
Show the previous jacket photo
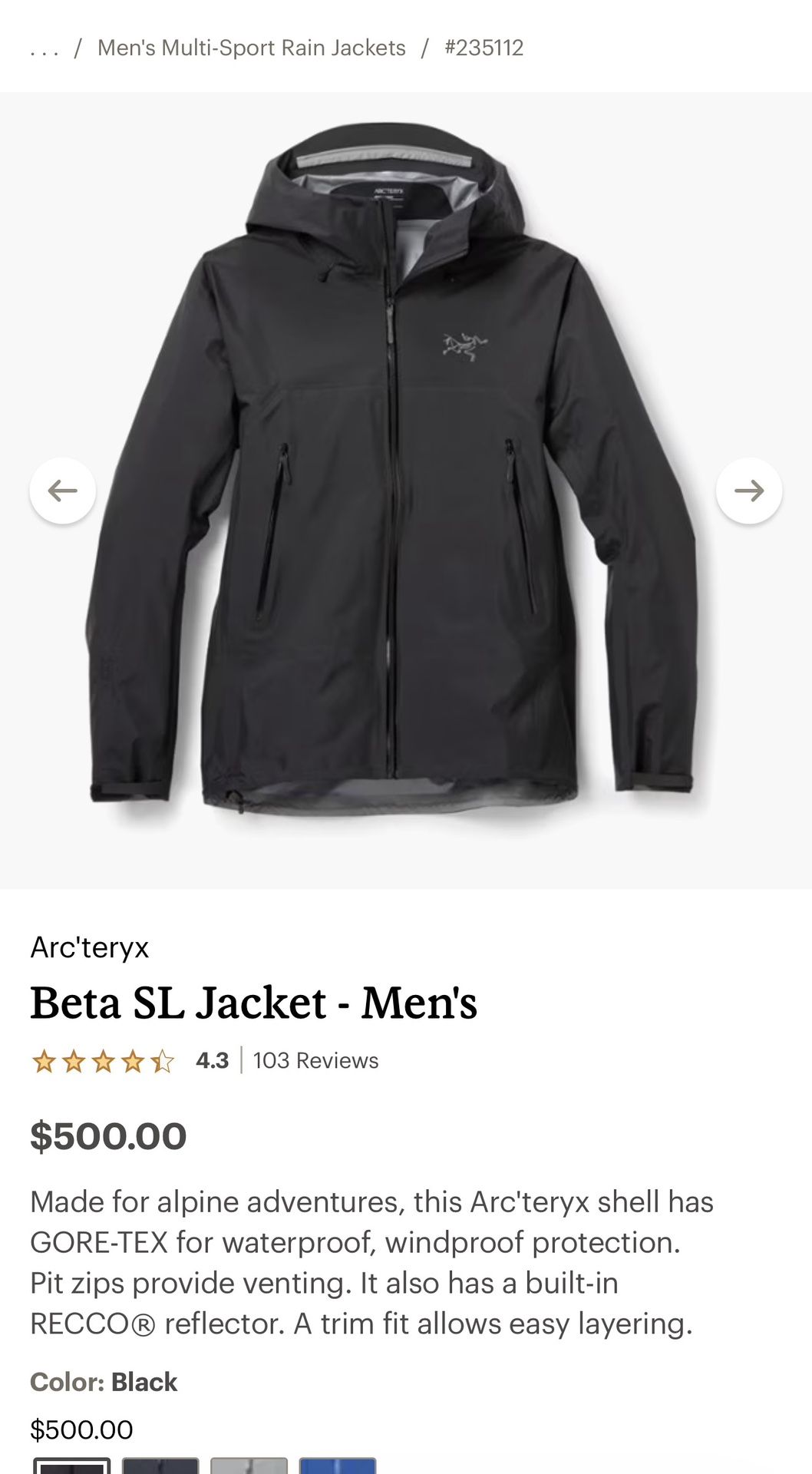point(63,491)
